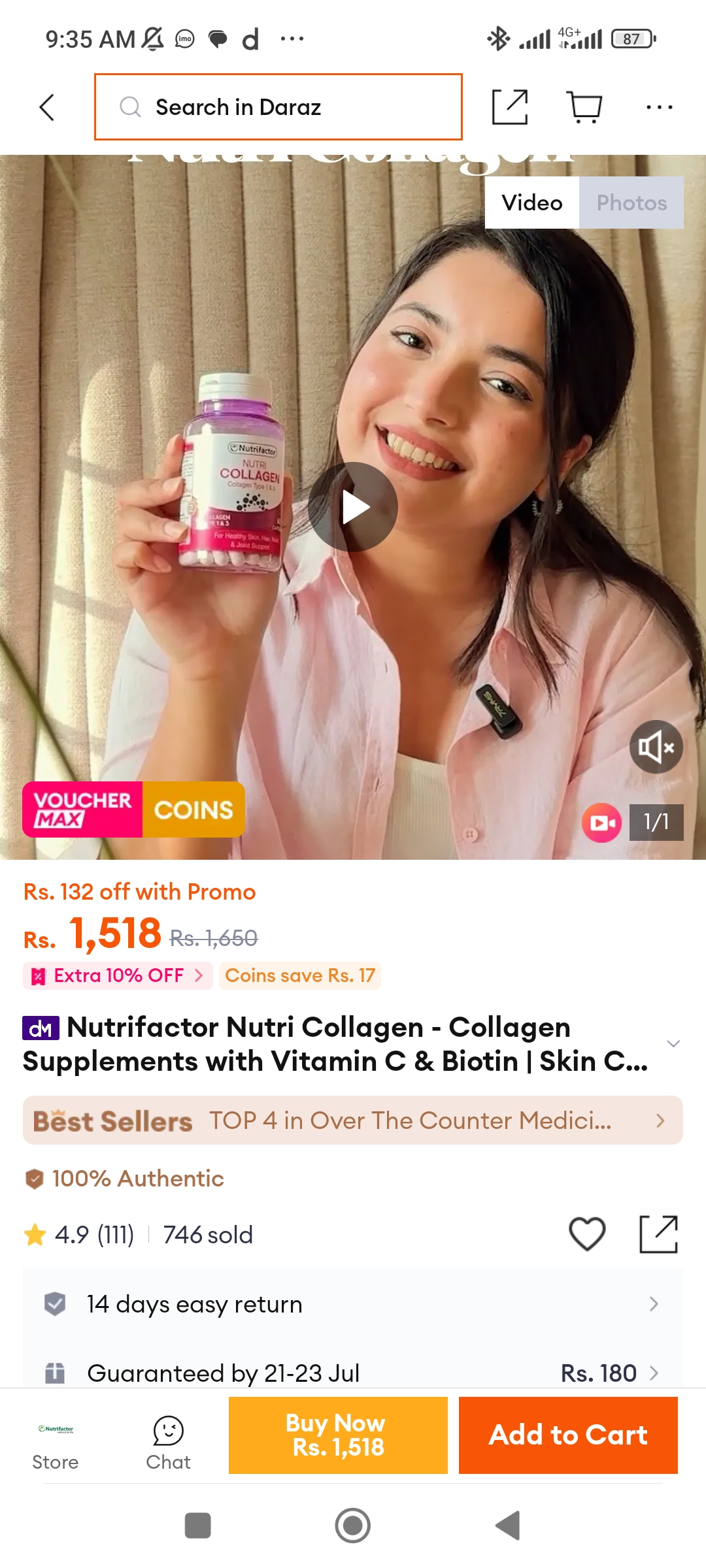The image size is (706, 1568).
Task: Unmute the video sound
Action: (656, 747)
